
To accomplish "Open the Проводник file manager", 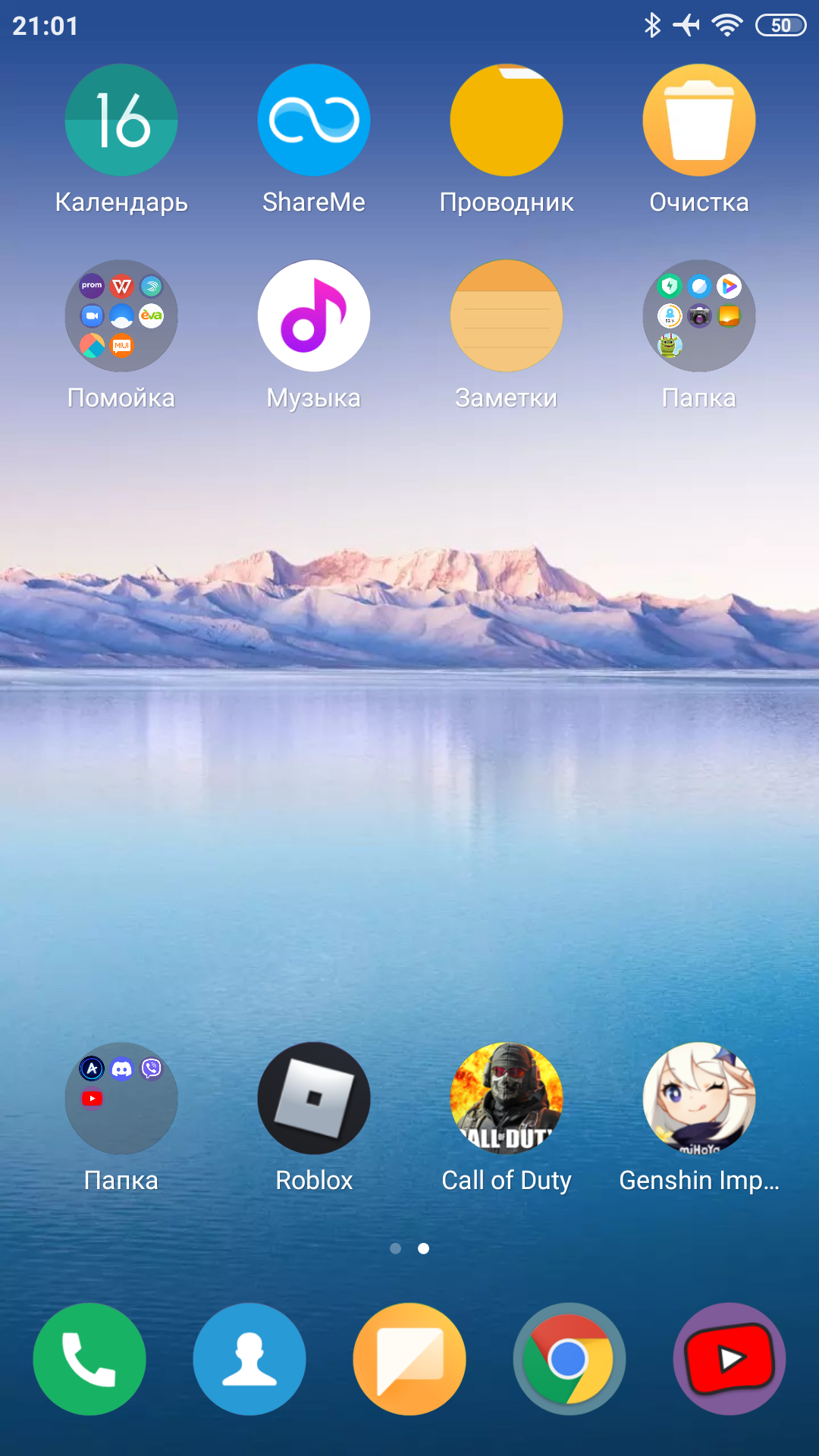I will pyautogui.click(x=507, y=121).
